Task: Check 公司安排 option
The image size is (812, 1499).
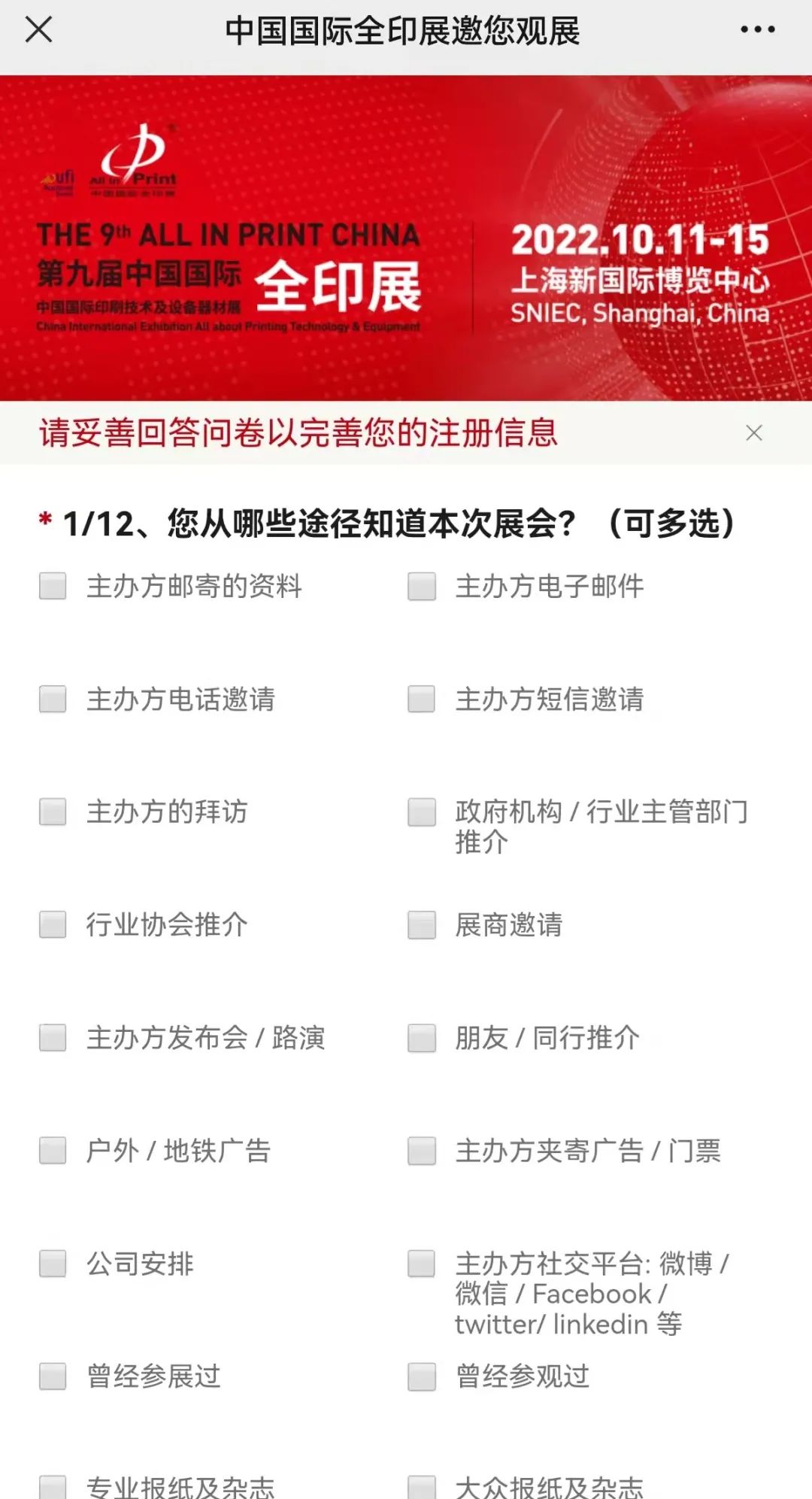Action: [53, 1264]
